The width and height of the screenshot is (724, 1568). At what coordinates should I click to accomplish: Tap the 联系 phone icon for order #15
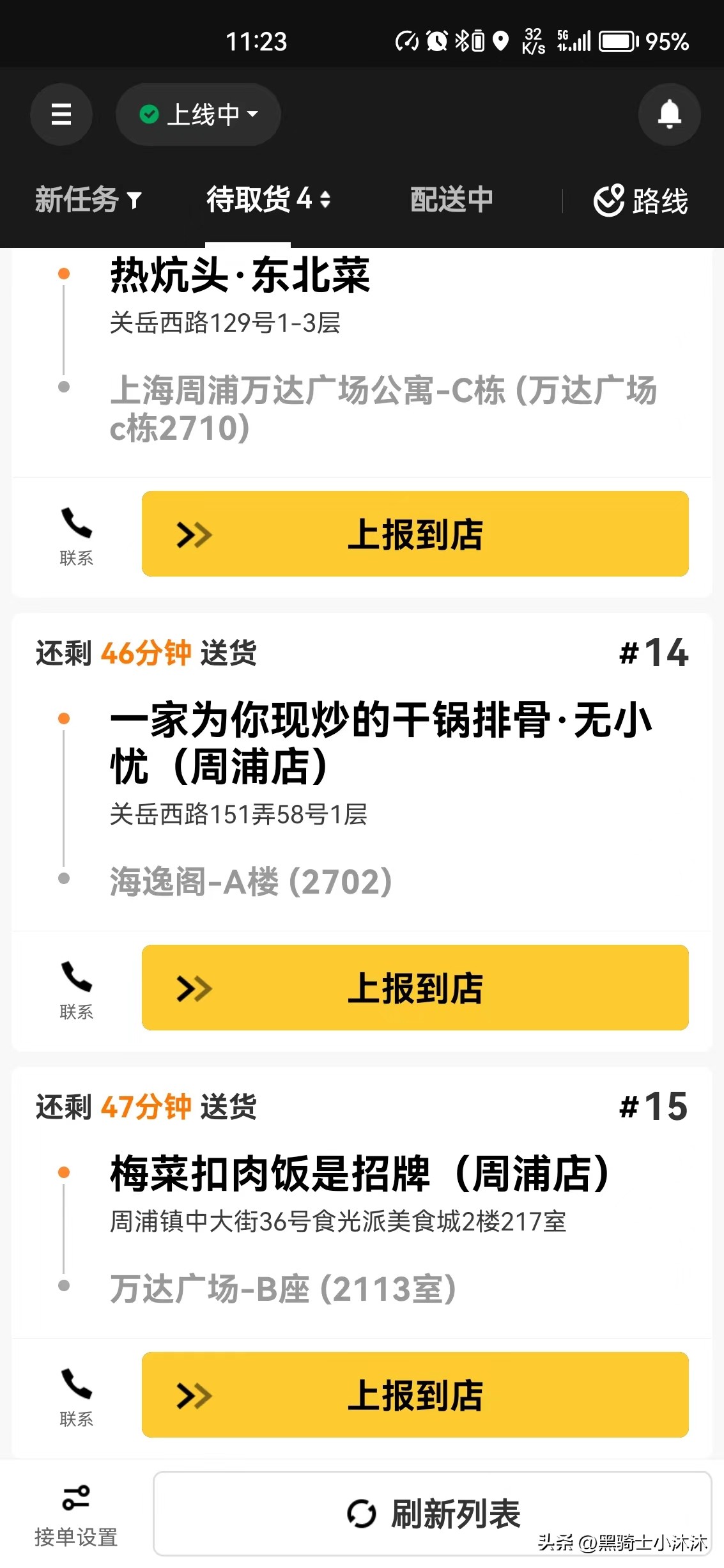[x=76, y=1379]
